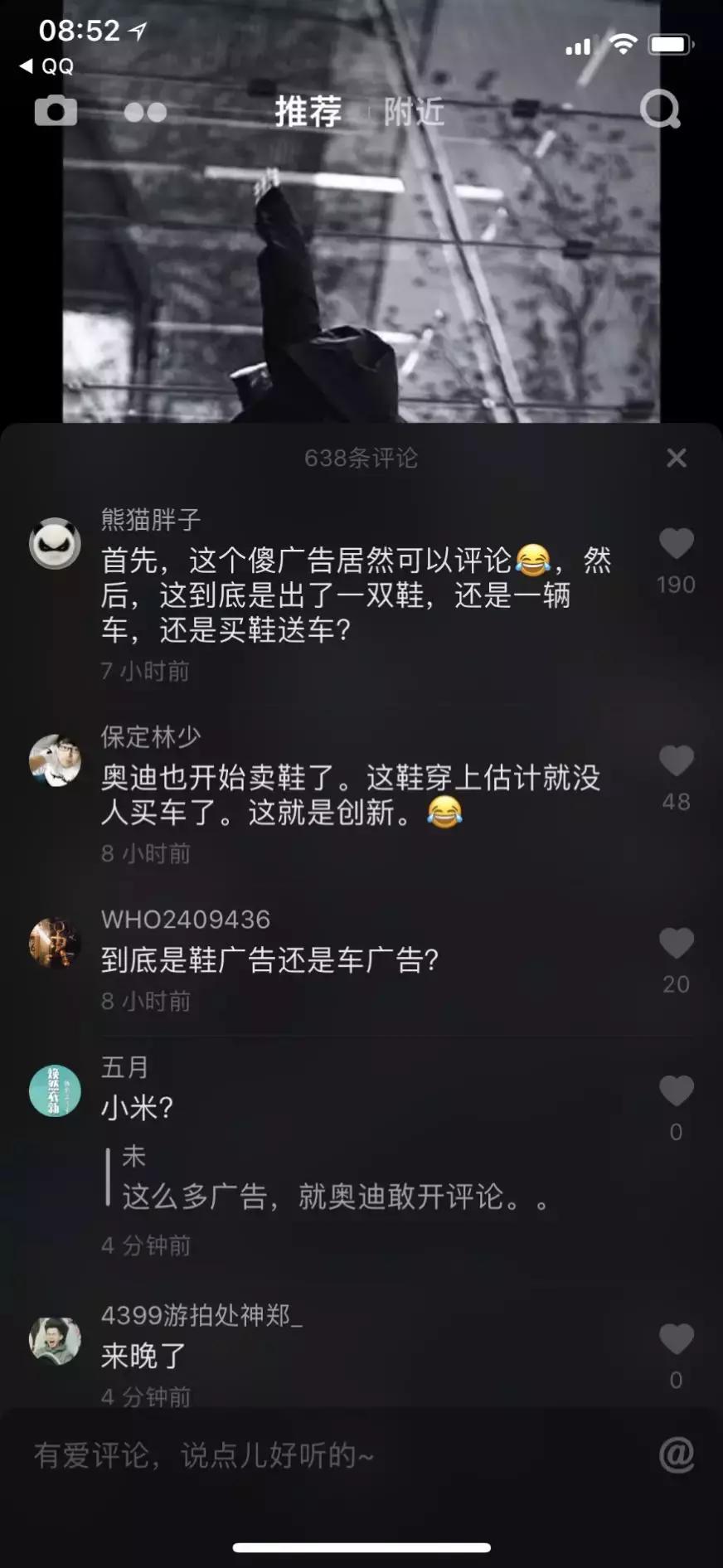723x1568 pixels.
Task: Open the search magnifier icon
Action: 659,110
